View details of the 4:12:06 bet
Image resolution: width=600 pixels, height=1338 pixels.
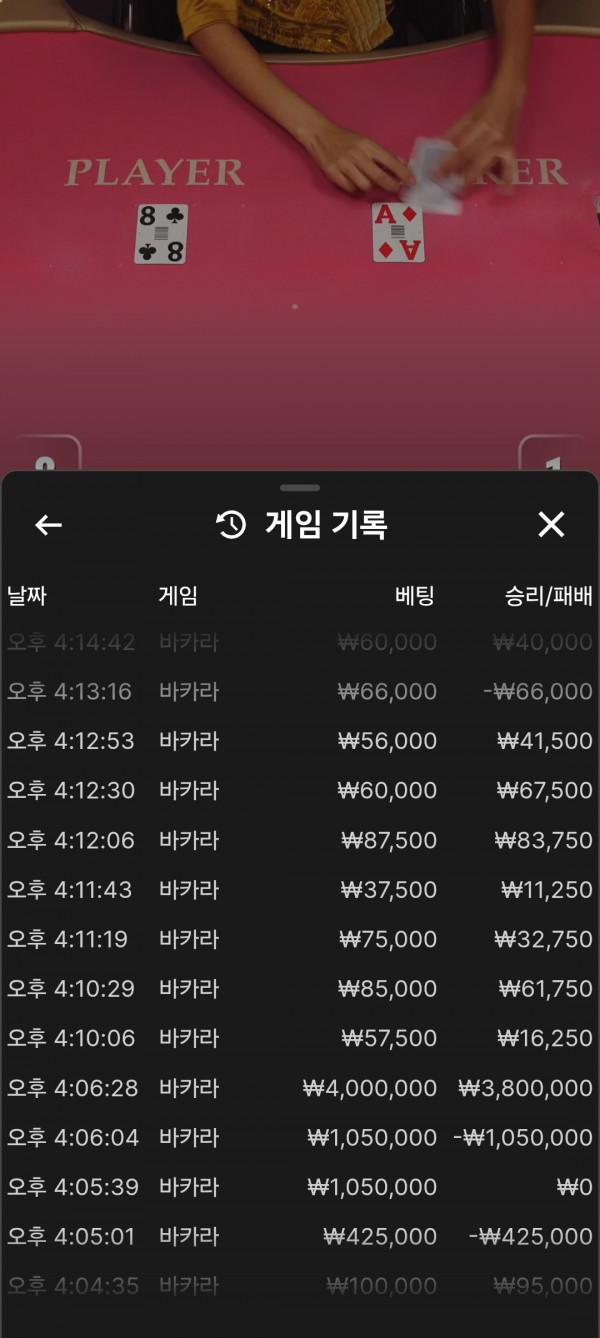click(300, 841)
